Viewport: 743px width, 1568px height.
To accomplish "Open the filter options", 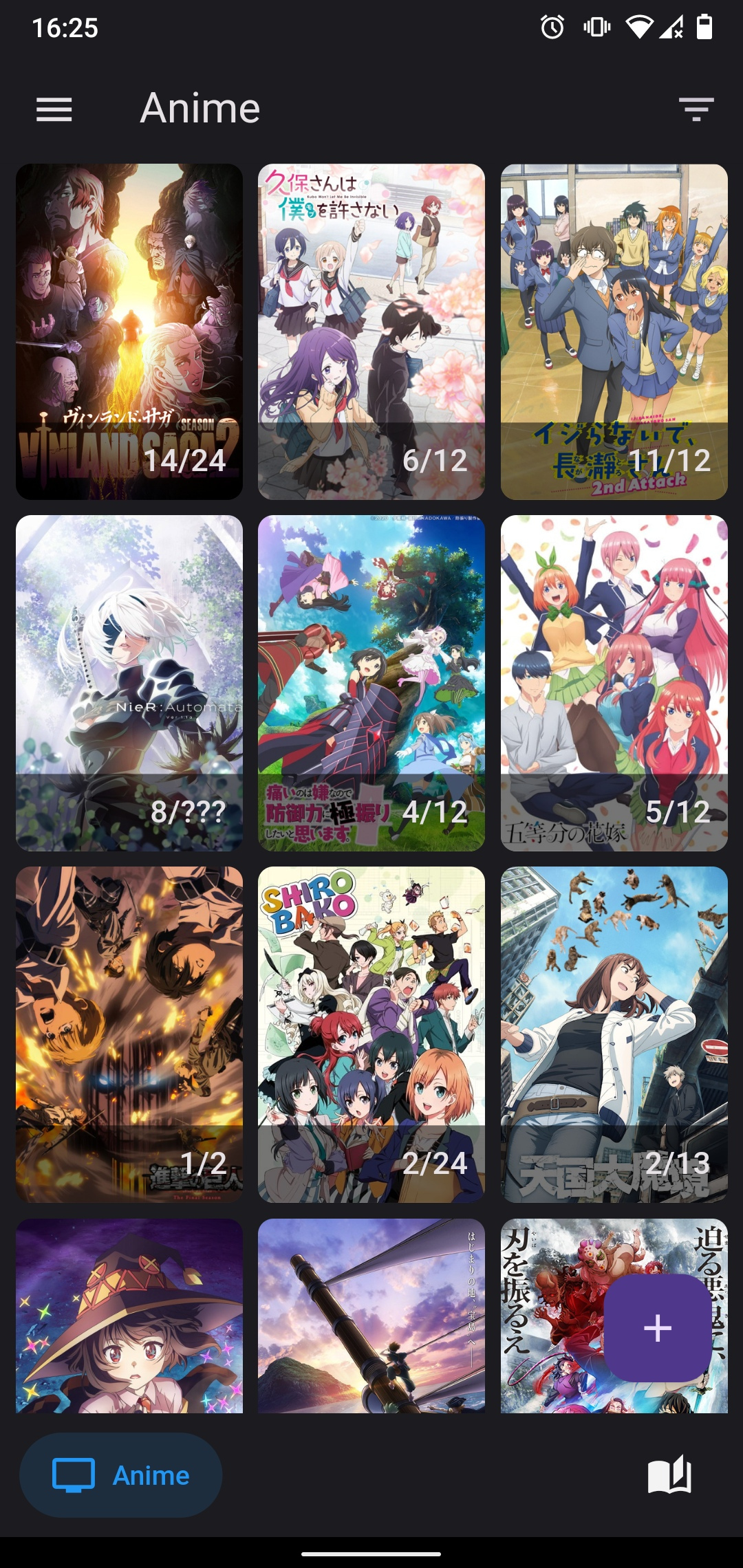I will [x=696, y=109].
